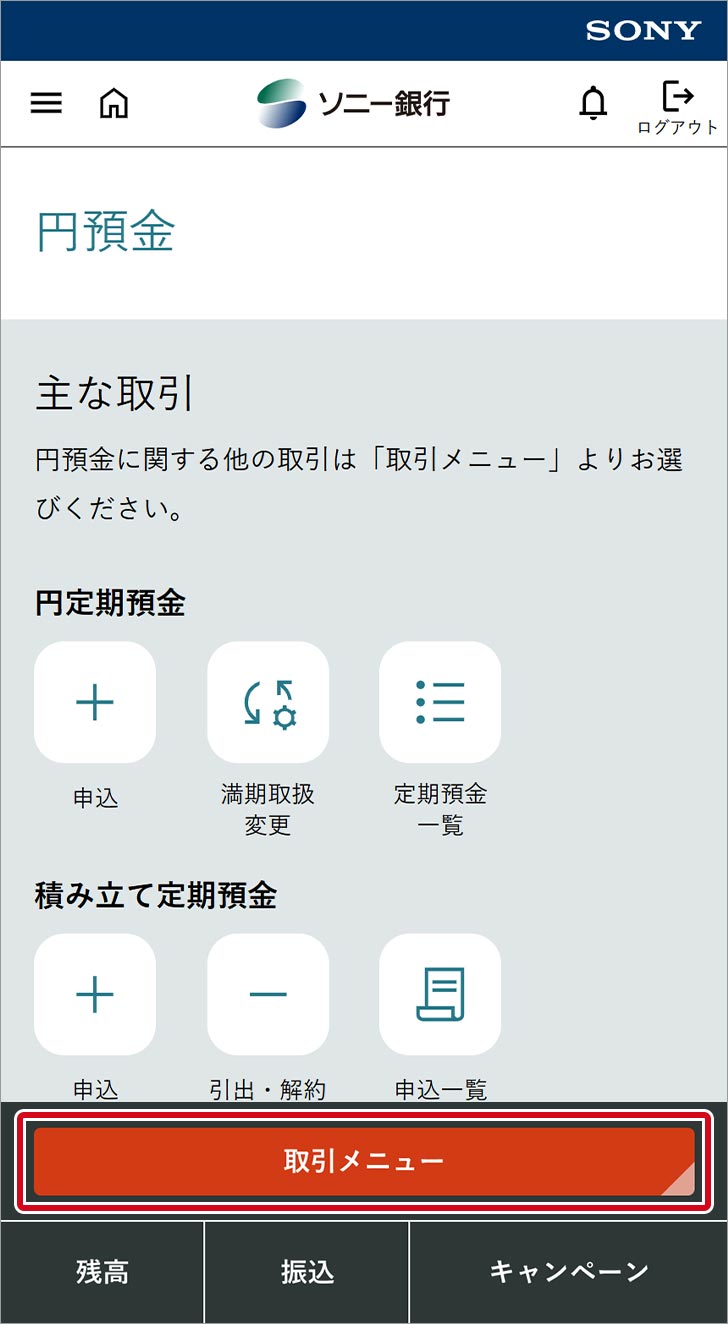728x1324 pixels.
Task: Switch to the 残高 tab
Action: (102, 1272)
